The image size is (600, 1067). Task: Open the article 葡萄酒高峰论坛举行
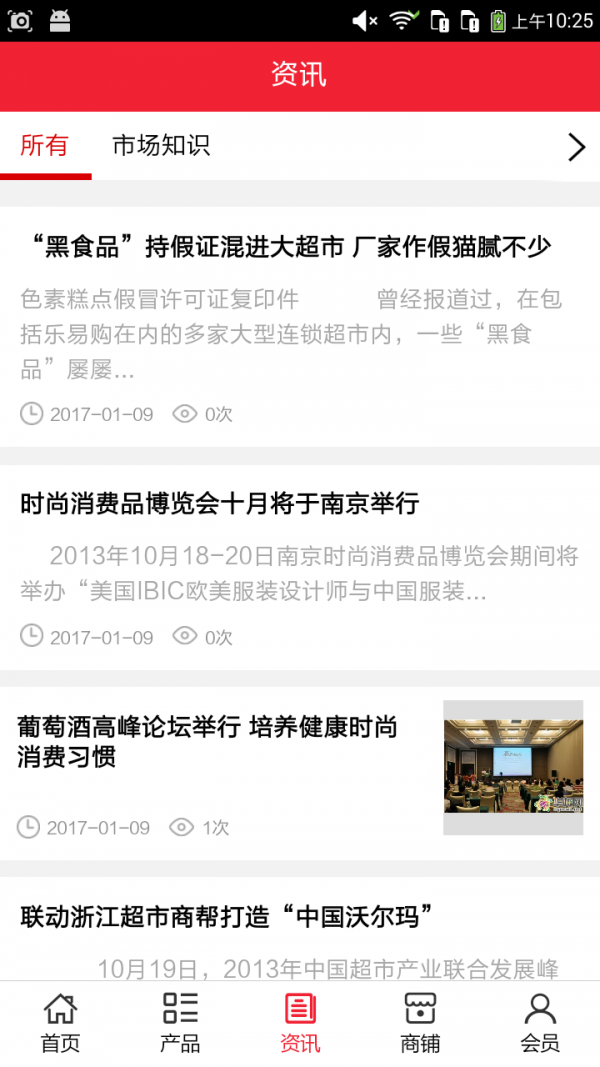208,741
